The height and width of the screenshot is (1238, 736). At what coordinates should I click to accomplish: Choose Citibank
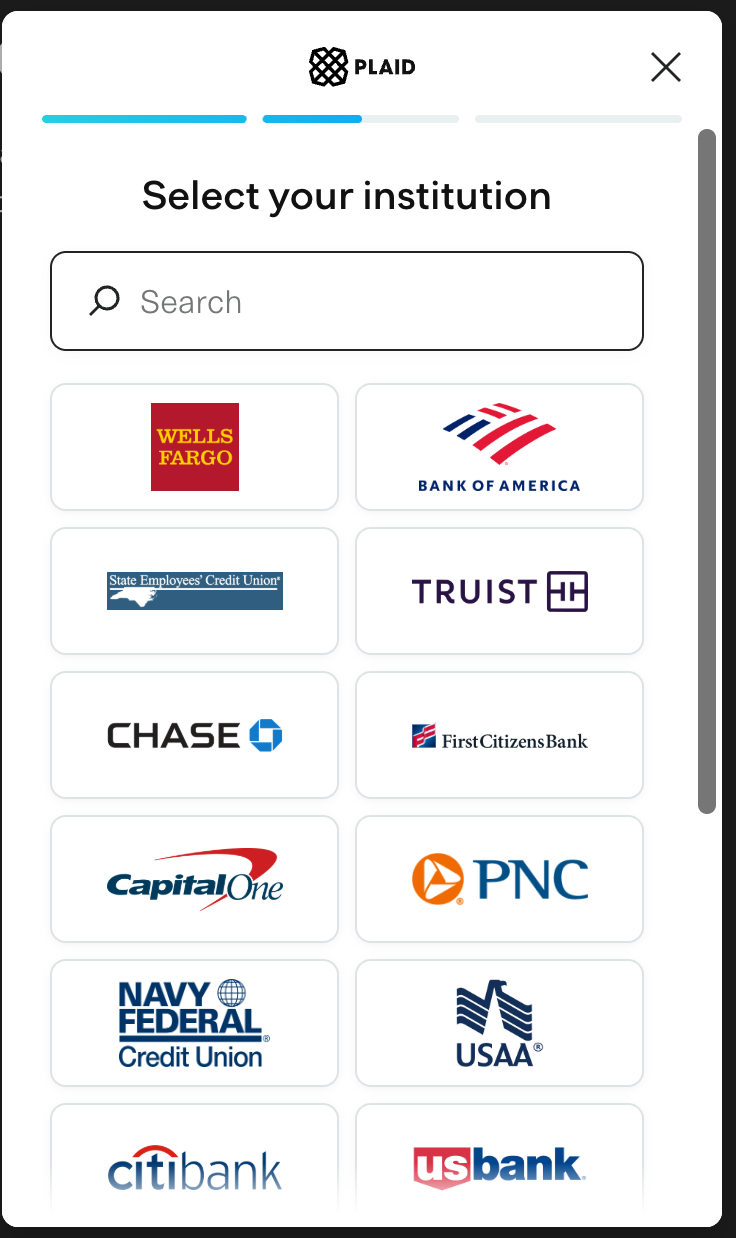(x=195, y=1165)
